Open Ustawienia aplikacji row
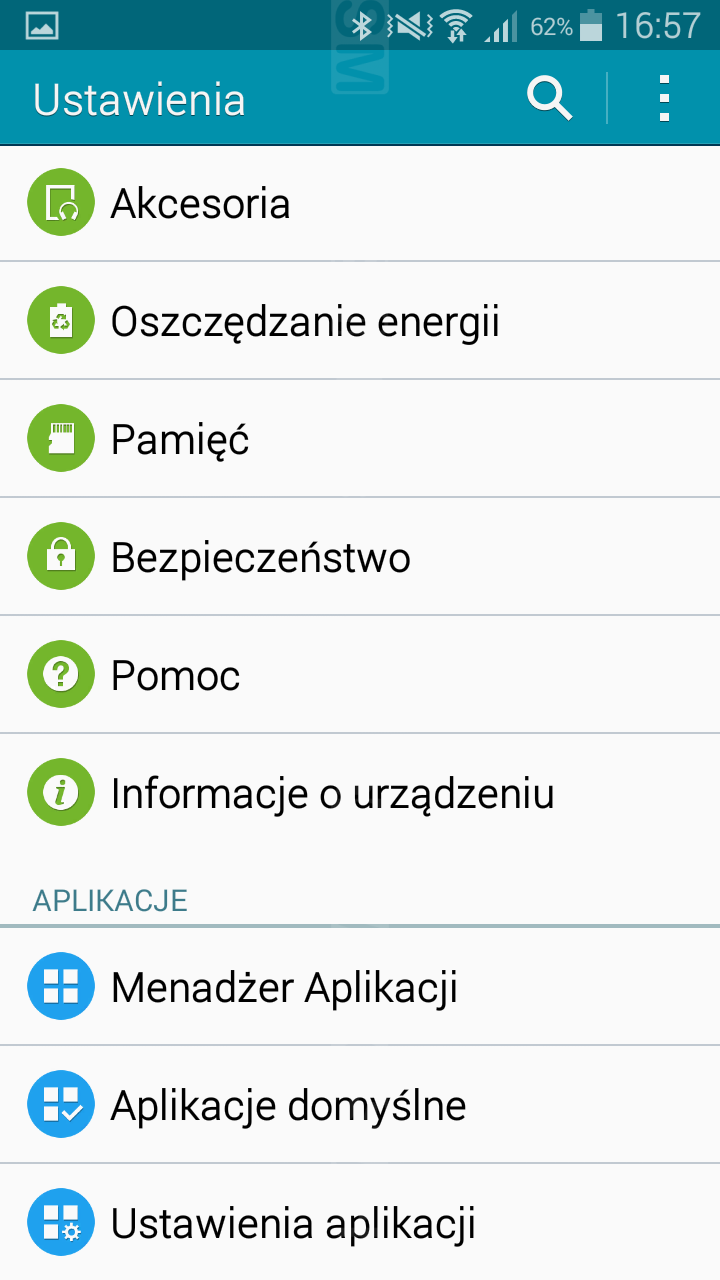 click(x=360, y=1223)
